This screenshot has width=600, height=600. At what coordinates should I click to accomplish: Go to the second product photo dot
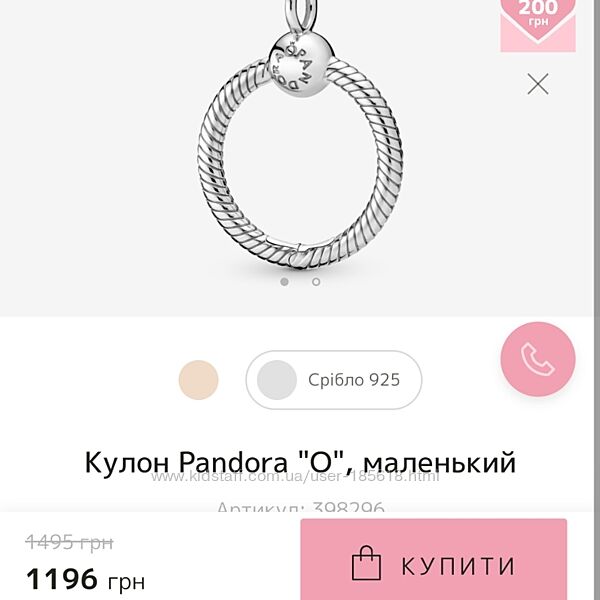tap(316, 282)
